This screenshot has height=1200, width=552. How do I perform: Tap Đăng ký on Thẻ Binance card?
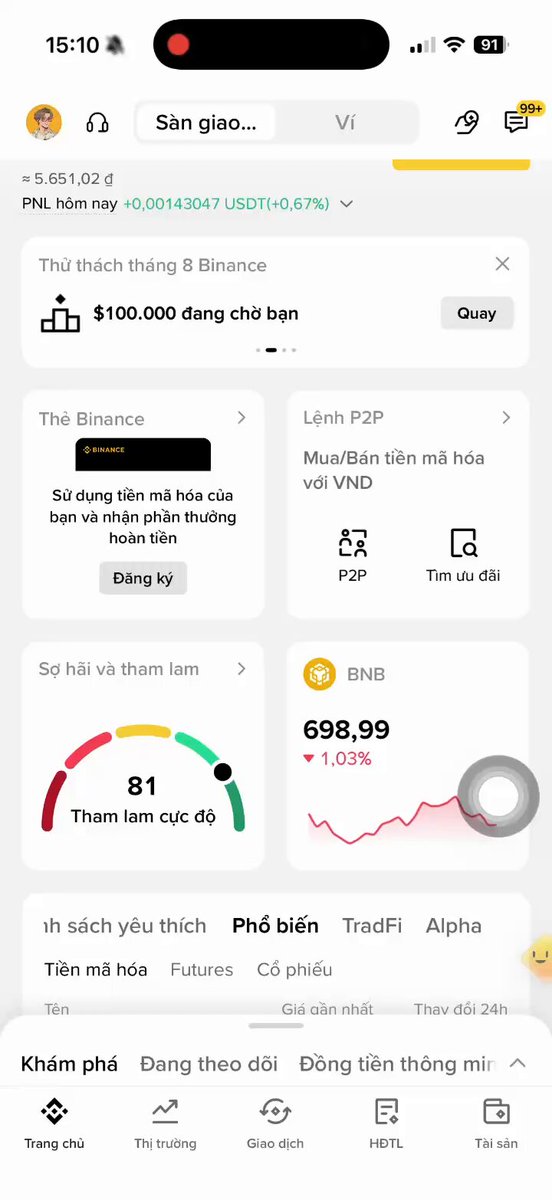coord(143,578)
